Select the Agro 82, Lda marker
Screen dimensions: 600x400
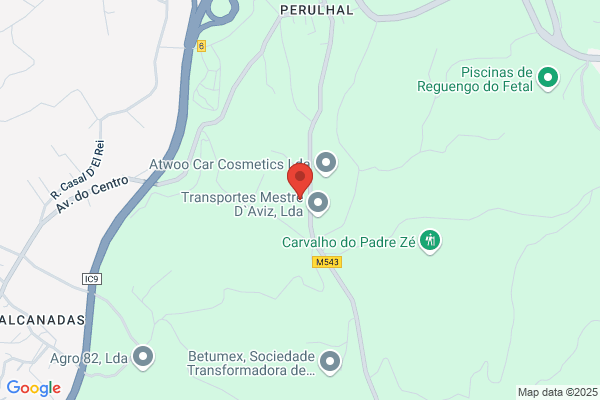point(143,358)
